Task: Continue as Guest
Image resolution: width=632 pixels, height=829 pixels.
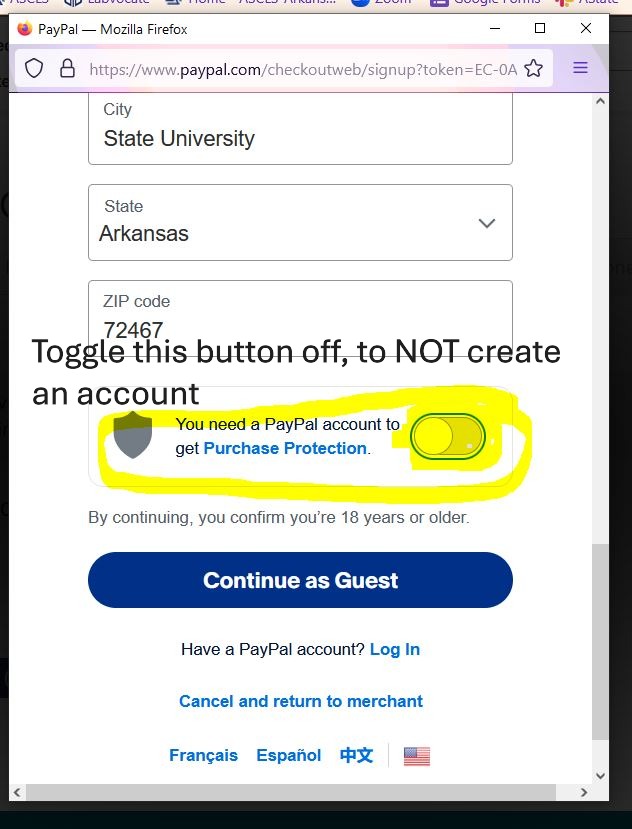Action: click(x=300, y=580)
